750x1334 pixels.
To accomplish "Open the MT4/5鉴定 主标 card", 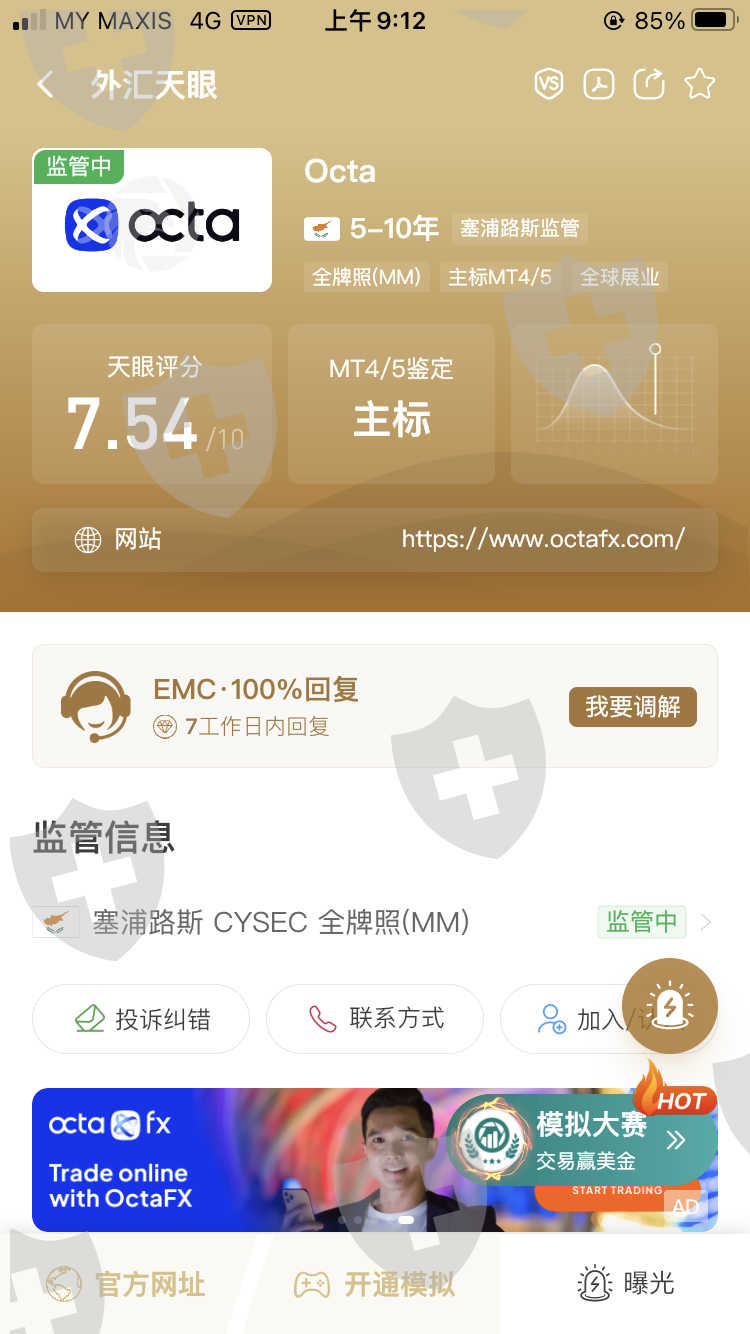I will (391, 404).
